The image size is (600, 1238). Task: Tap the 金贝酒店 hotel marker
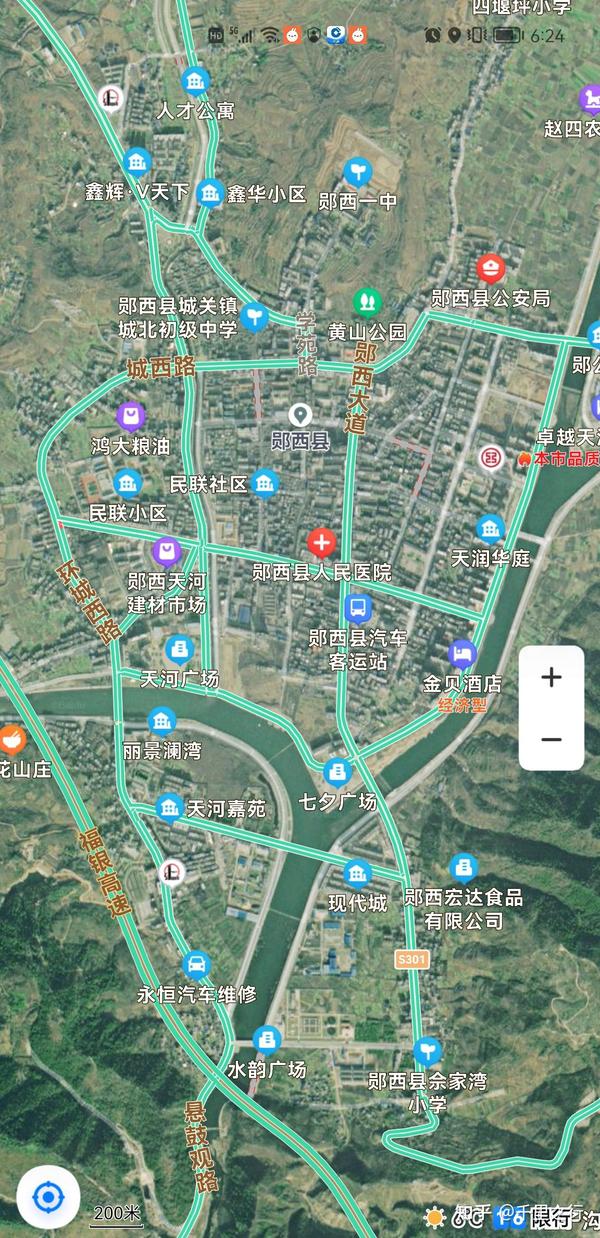461,655
